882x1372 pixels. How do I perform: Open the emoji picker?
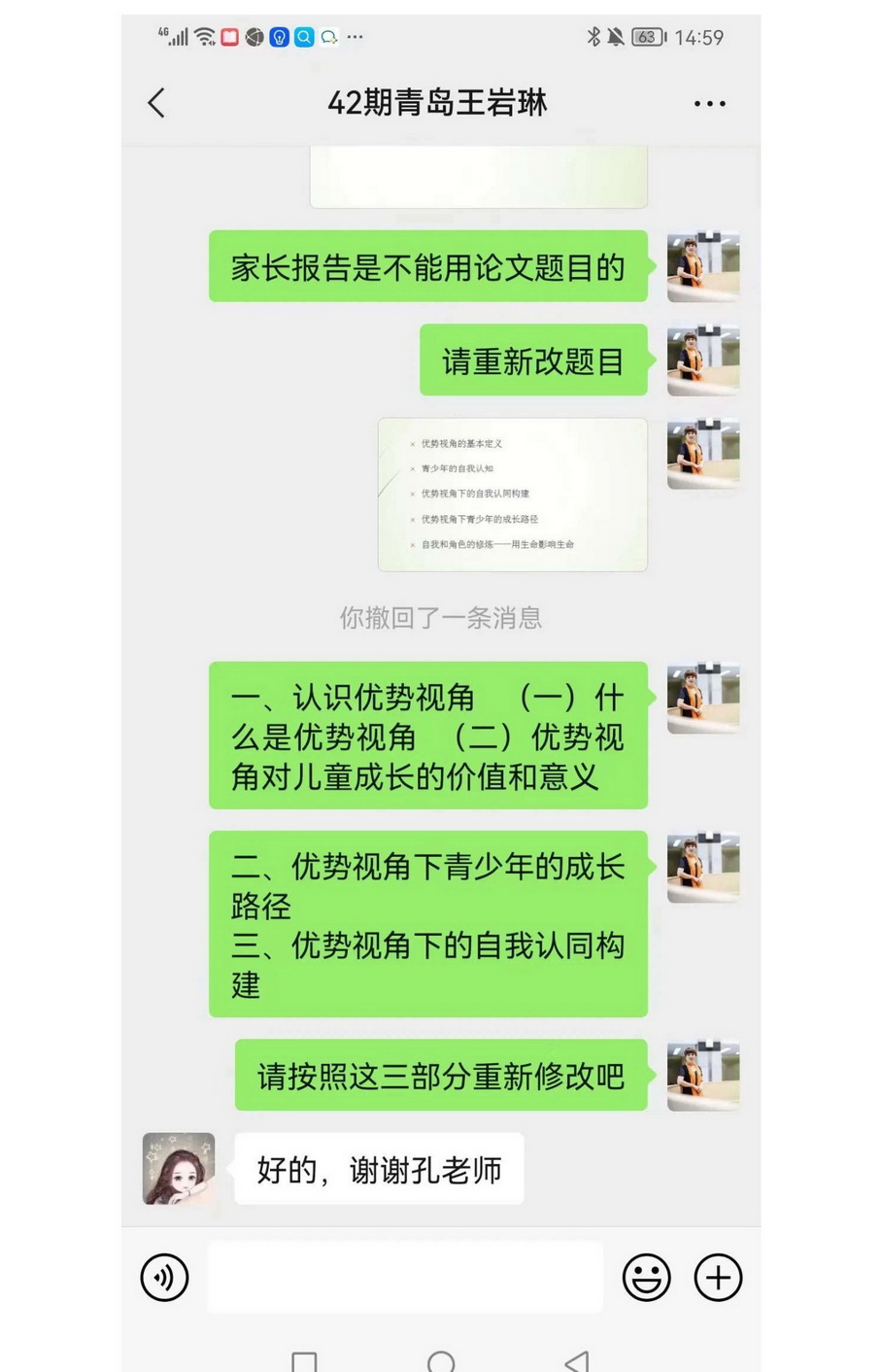pos(646,1277)
